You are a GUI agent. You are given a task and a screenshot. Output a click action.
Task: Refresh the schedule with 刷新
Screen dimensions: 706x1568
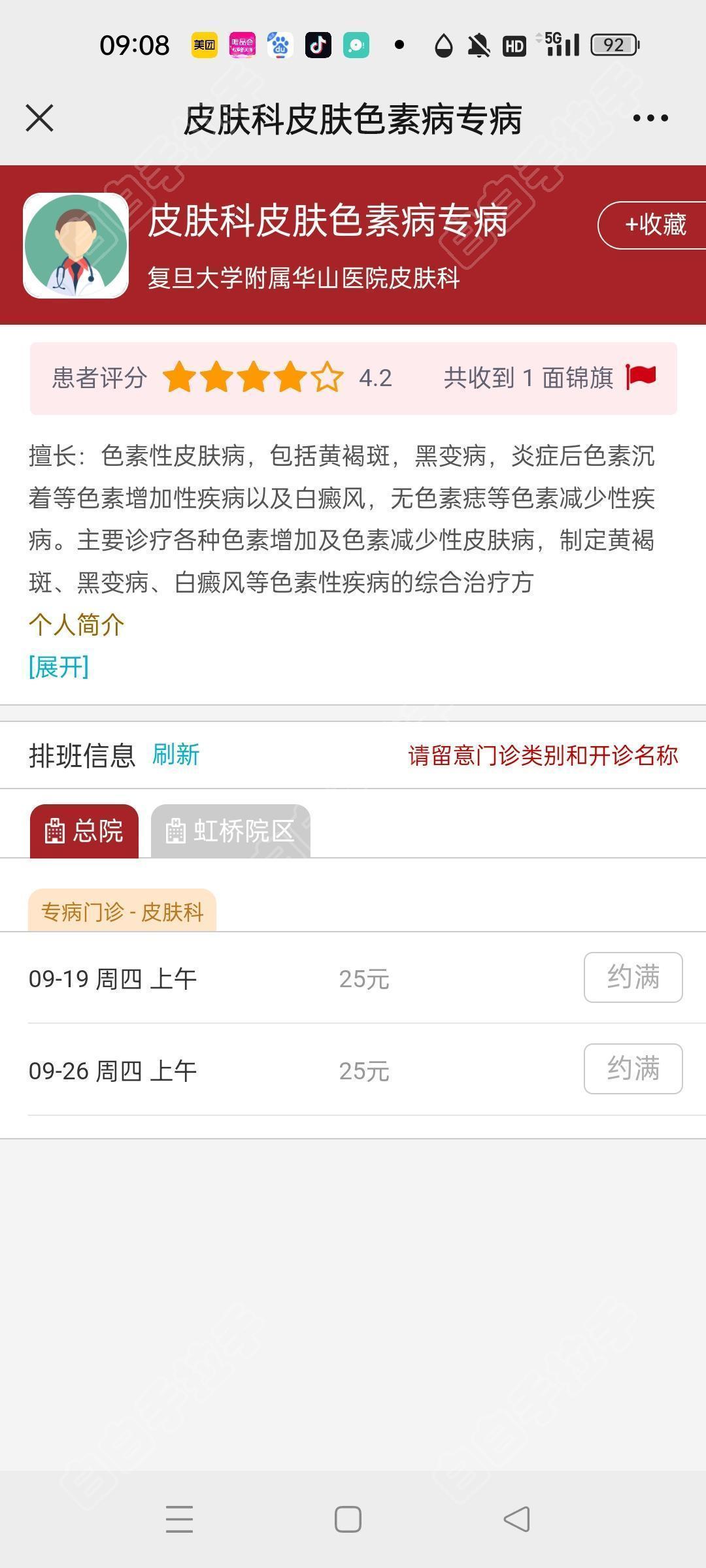(x=176, y=755)
